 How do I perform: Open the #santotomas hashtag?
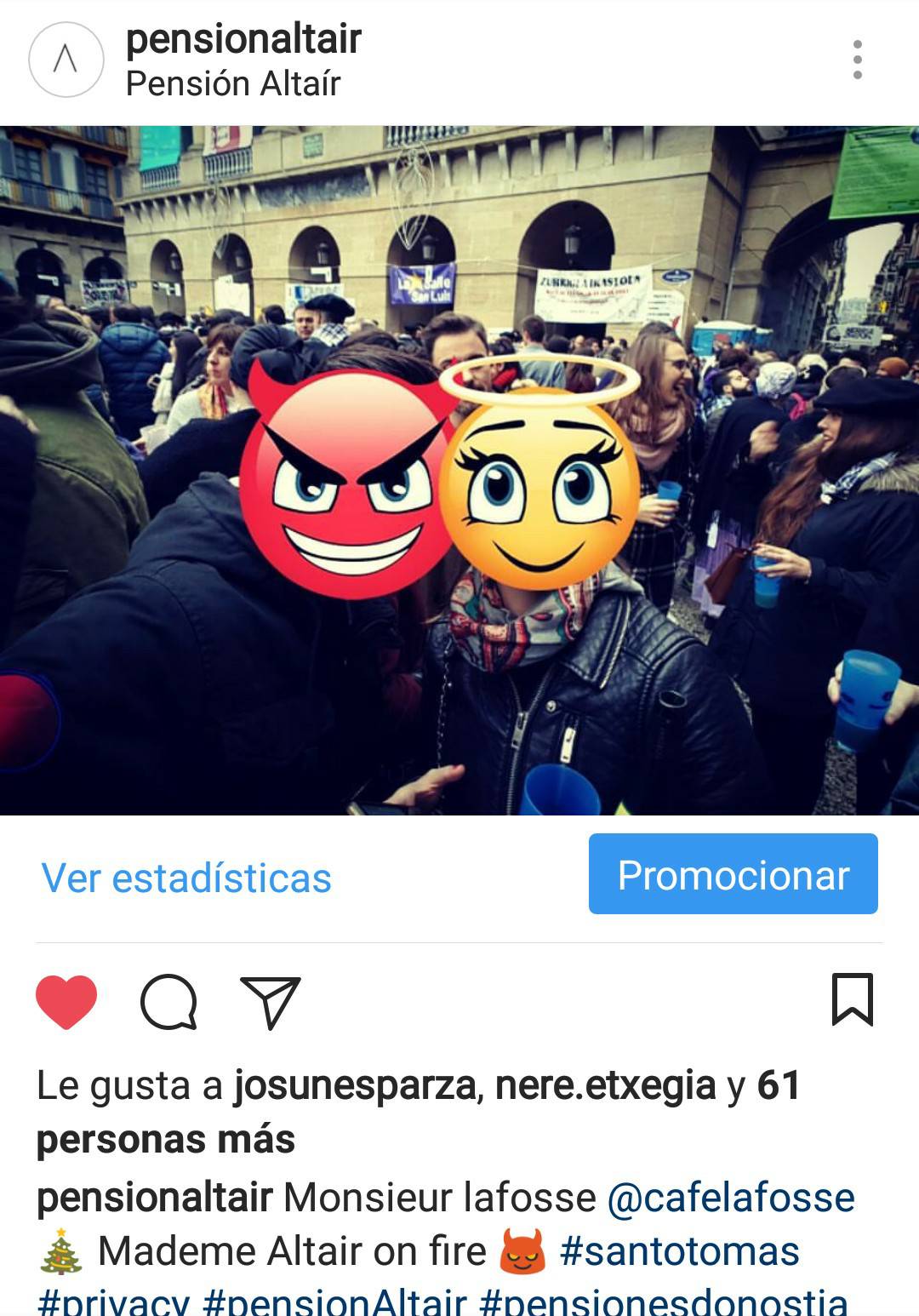[x=679, y=1251]
